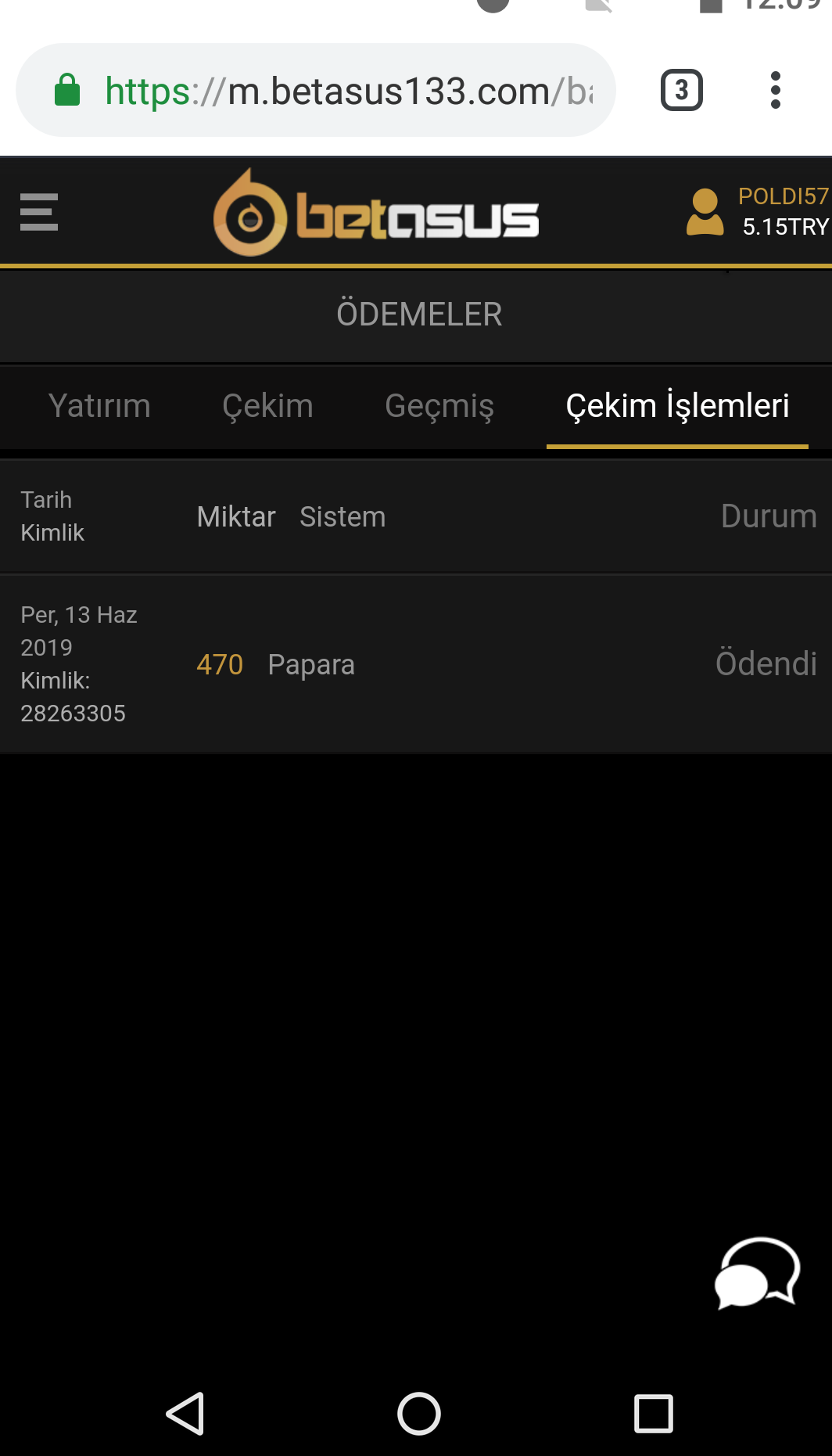Screen dimensions: 832x1456
Task: Open the browser tab switcher
Action: tap(682, 91)
